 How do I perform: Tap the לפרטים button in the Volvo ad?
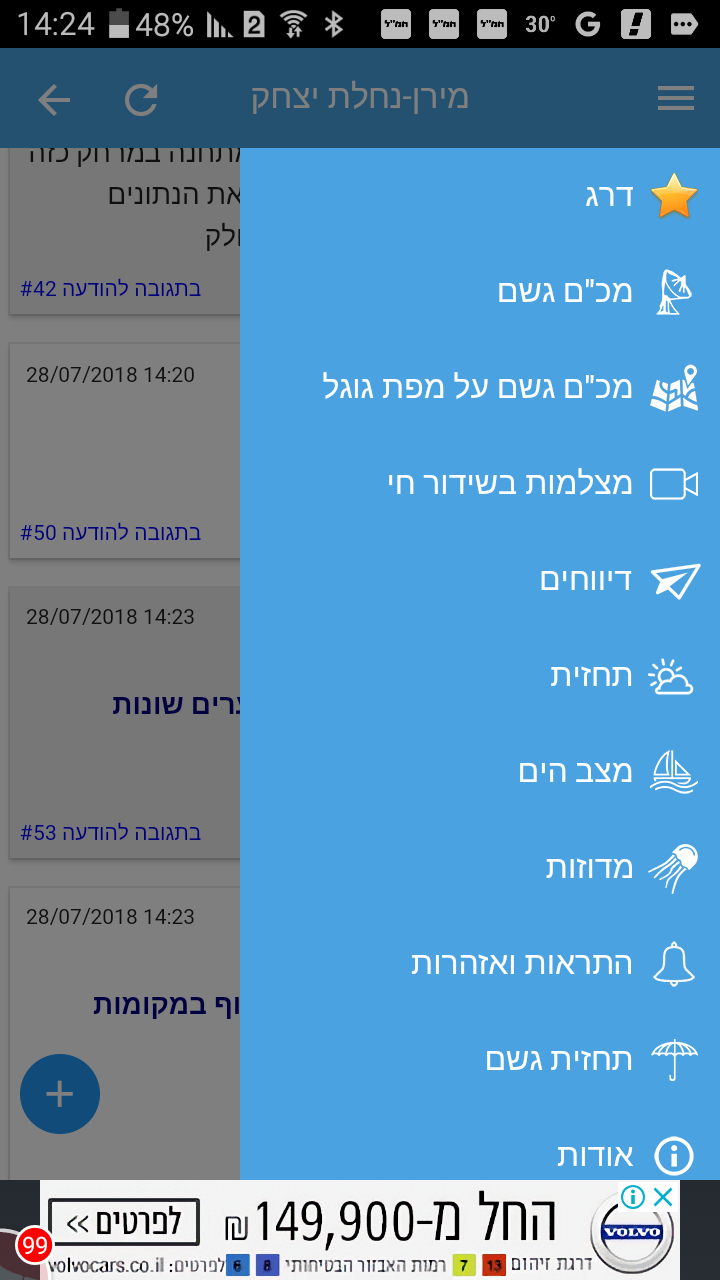pos(124,1221)
